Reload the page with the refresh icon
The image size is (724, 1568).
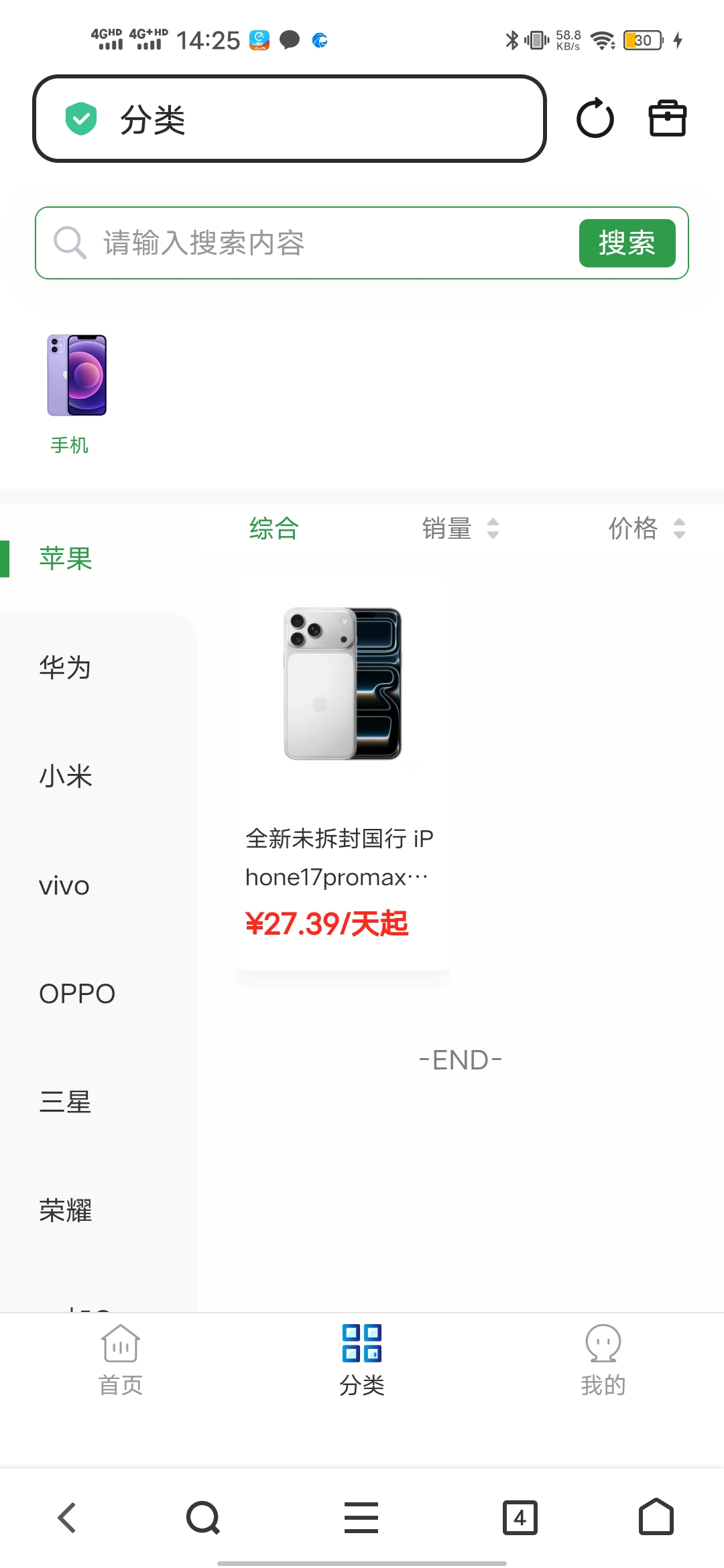pos(595,119)
